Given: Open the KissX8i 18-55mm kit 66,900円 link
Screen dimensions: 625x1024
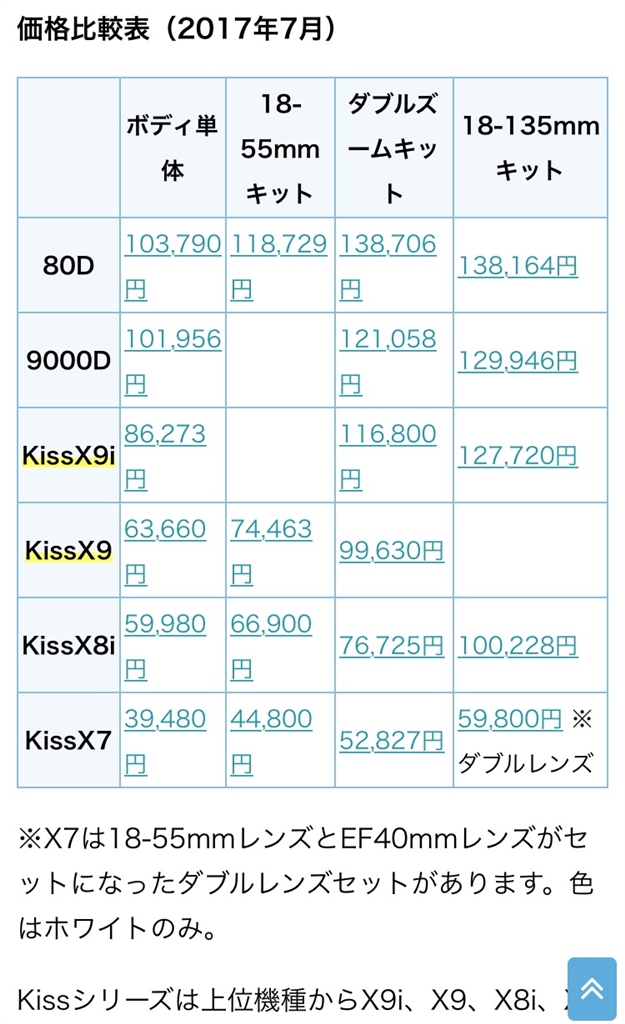Looking at the screenshot, I should [271, 624].
